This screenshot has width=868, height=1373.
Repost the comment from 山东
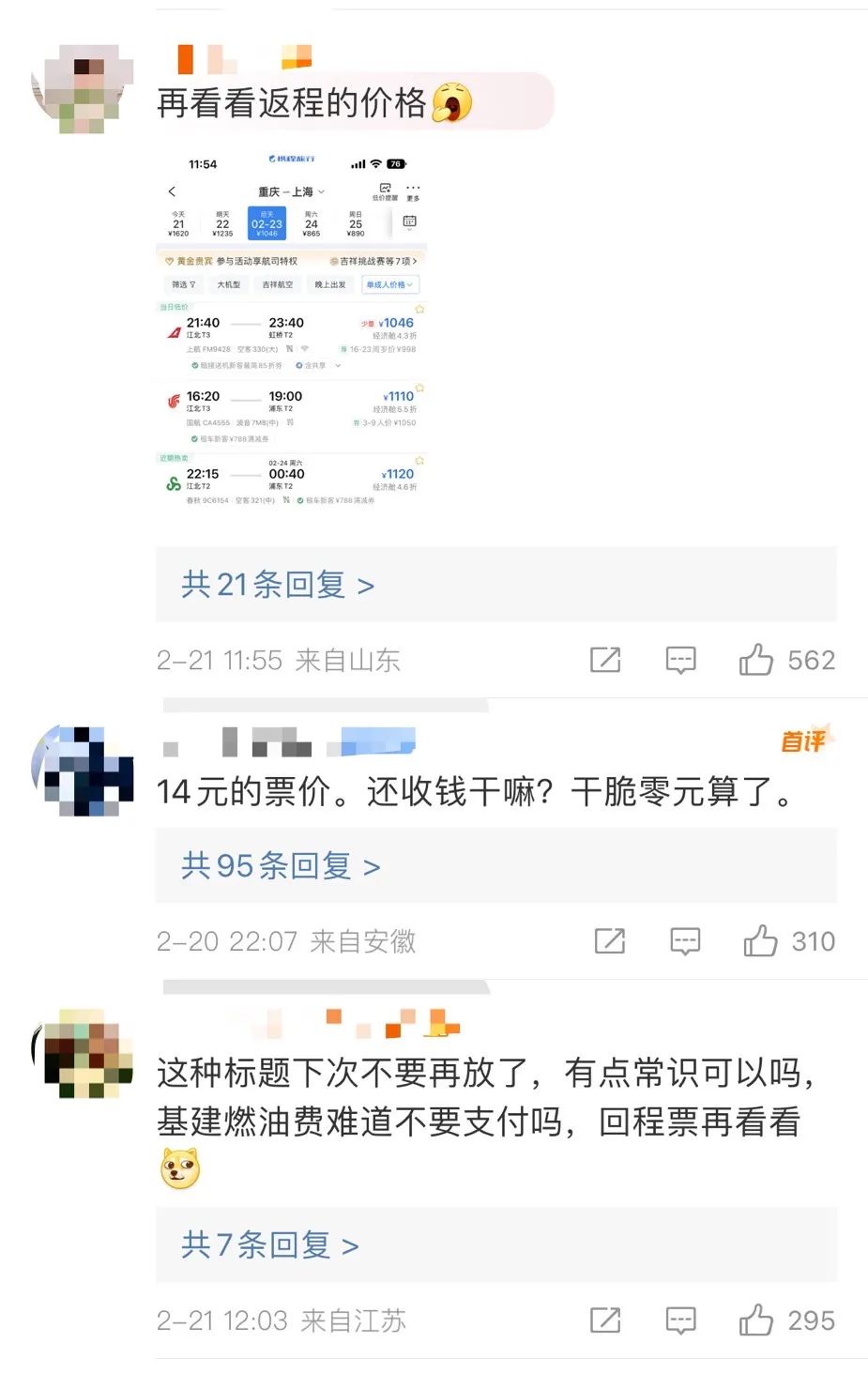point(605,661)
